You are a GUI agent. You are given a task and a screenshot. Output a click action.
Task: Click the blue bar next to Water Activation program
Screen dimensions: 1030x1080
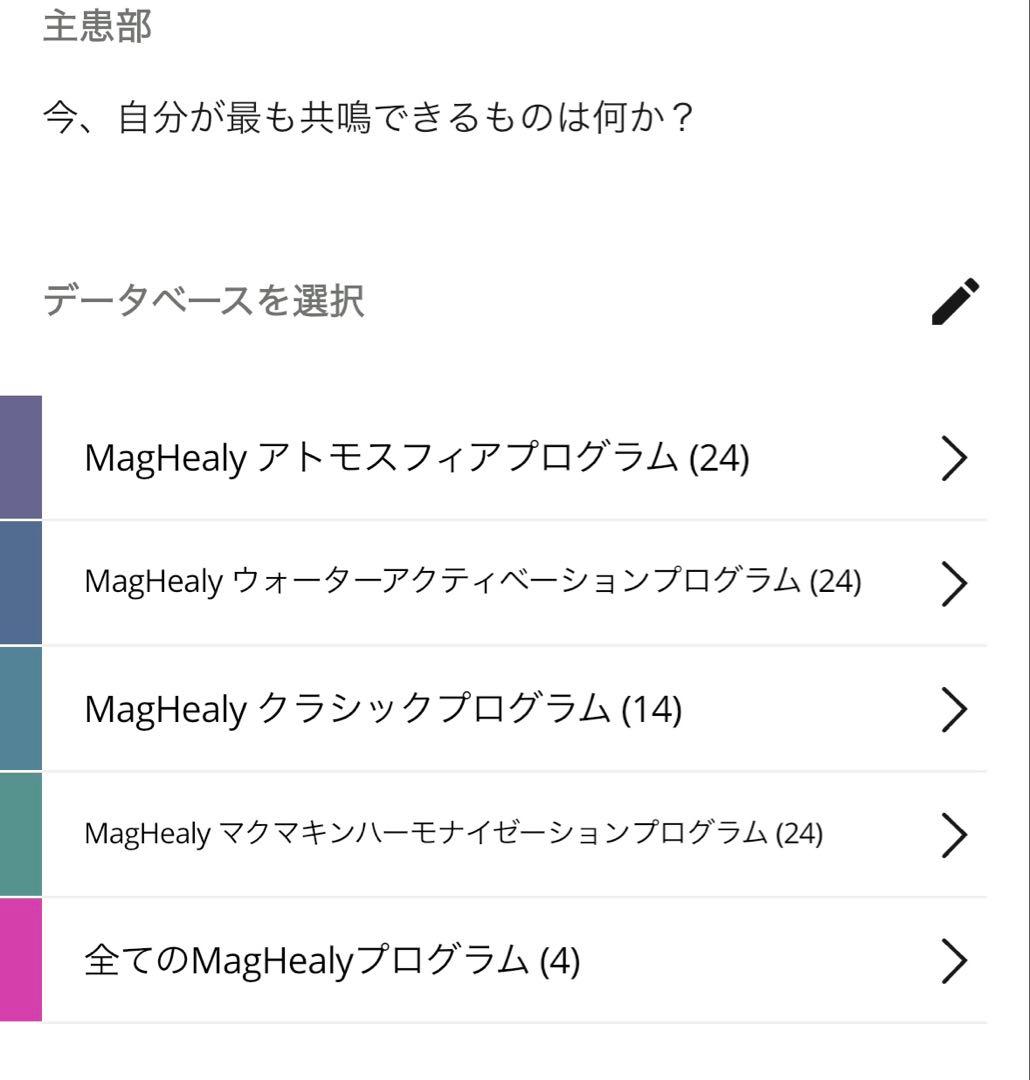click(x=19, y=583)
